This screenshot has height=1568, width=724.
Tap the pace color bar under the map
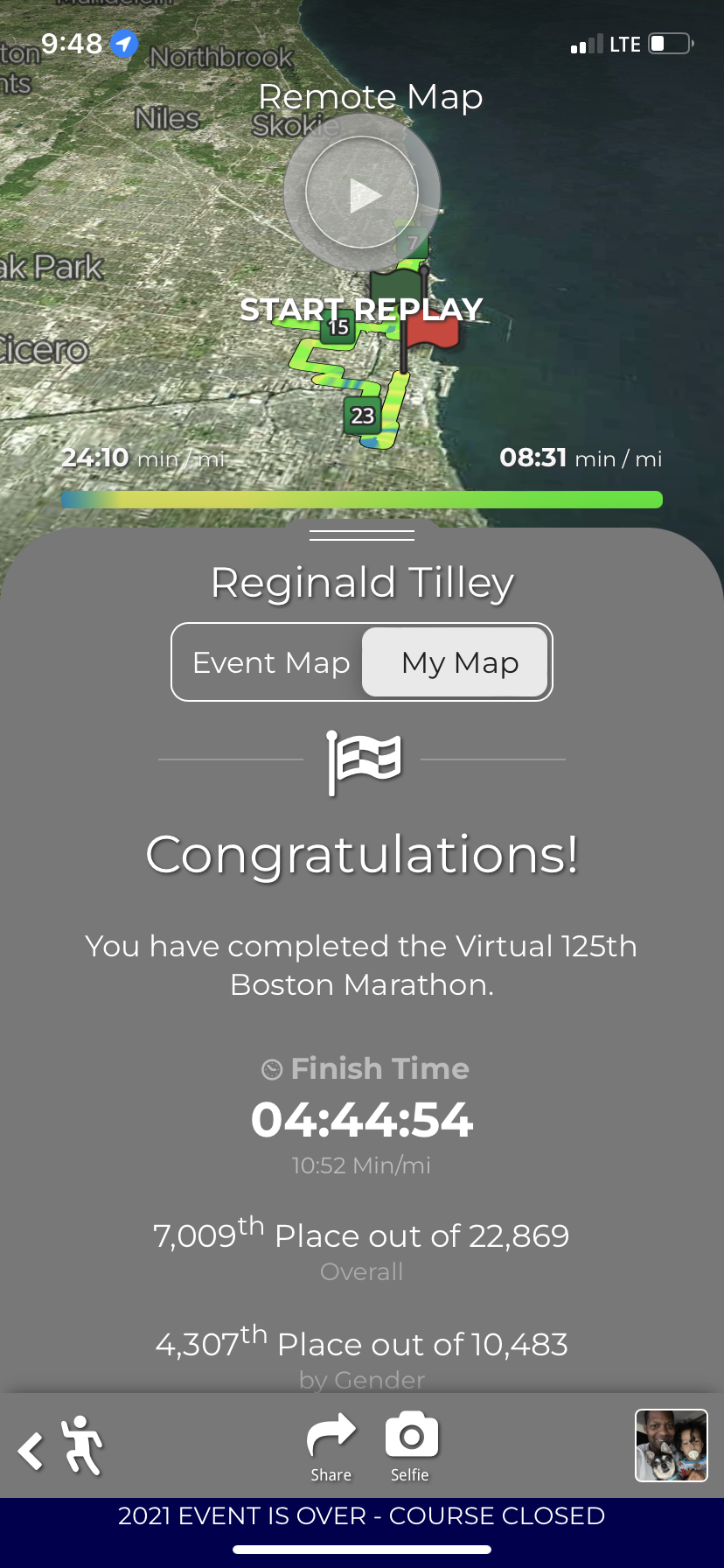(362, 500)
